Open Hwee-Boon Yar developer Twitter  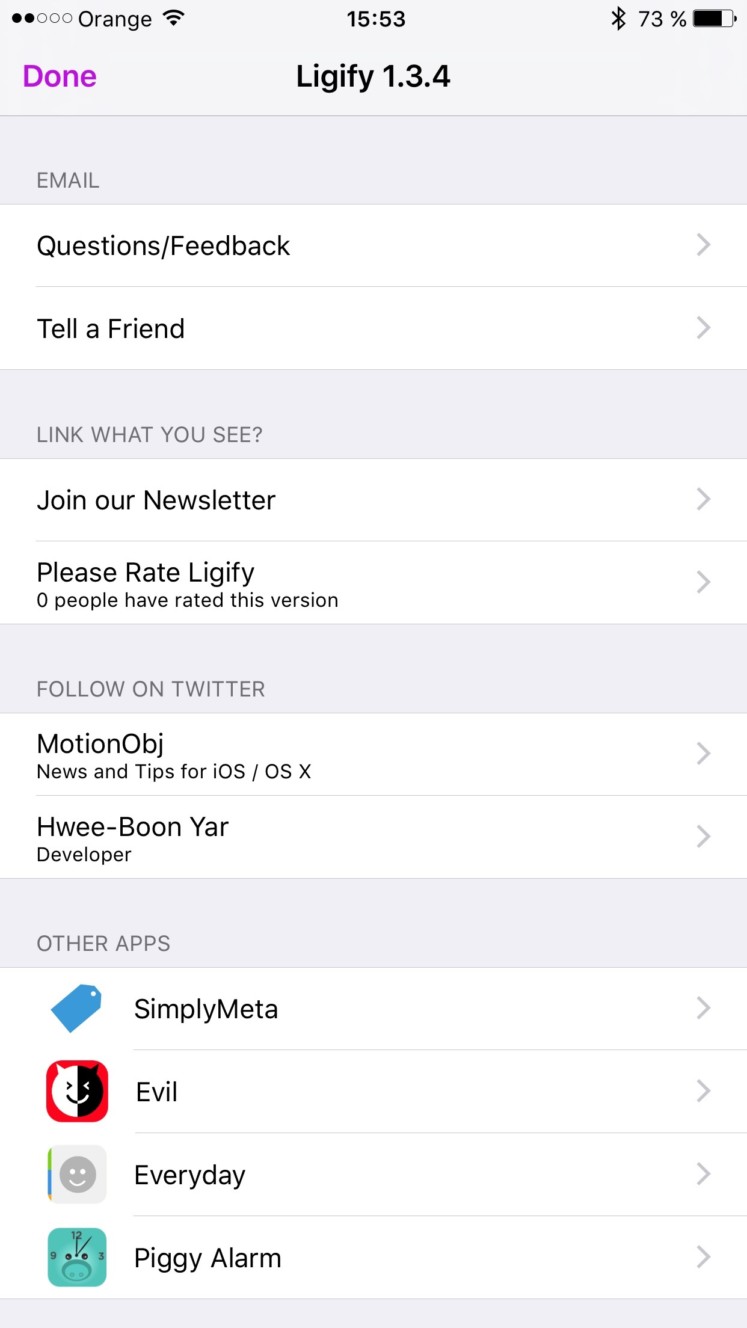373,837
